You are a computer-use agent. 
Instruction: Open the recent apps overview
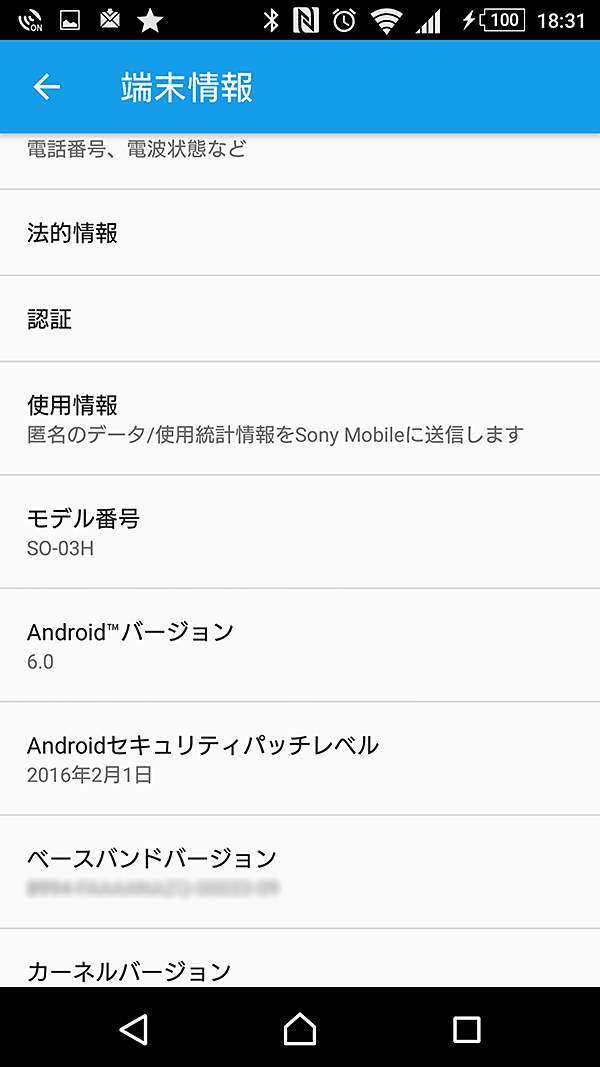tap(466, 1028)
